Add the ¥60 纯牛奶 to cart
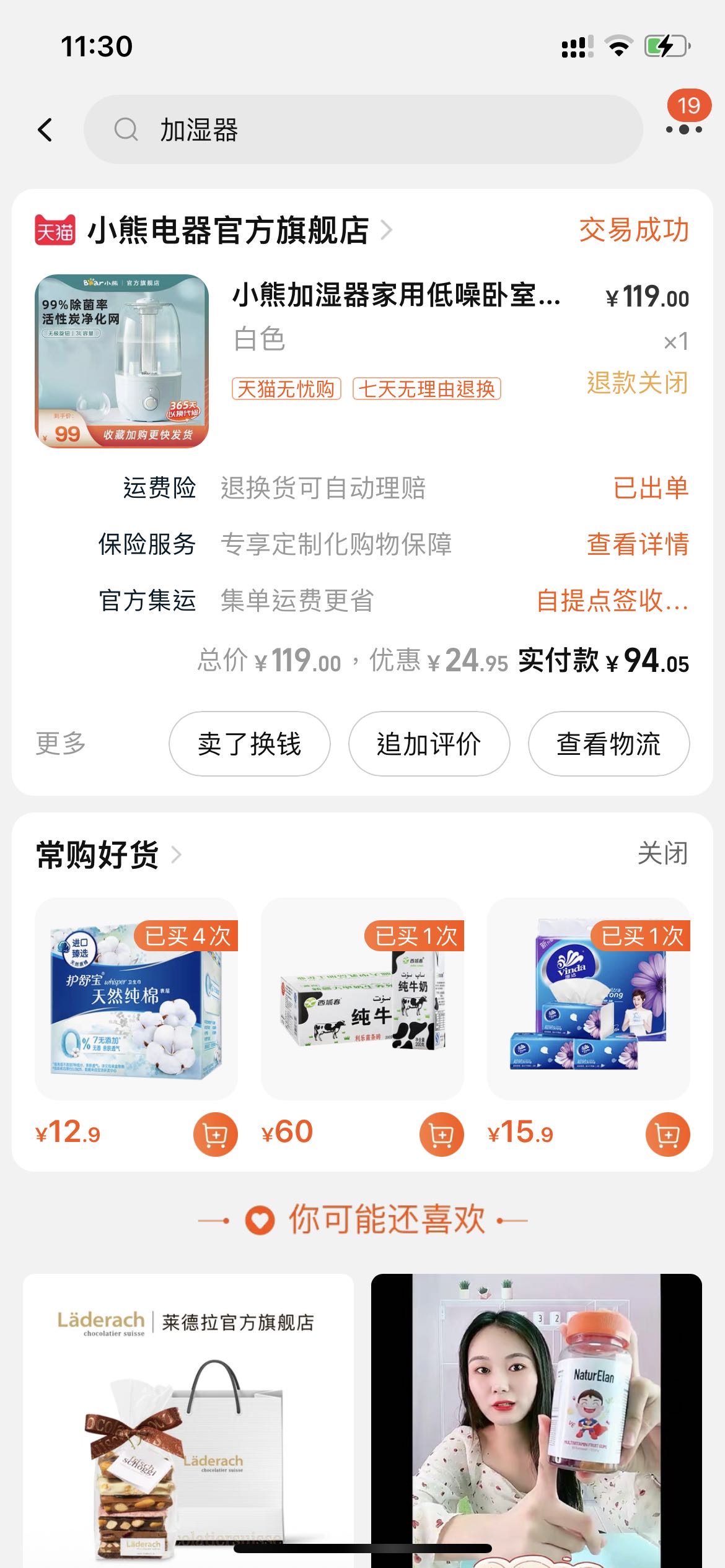This screenshot has width=725, height=1568. 441,1135
